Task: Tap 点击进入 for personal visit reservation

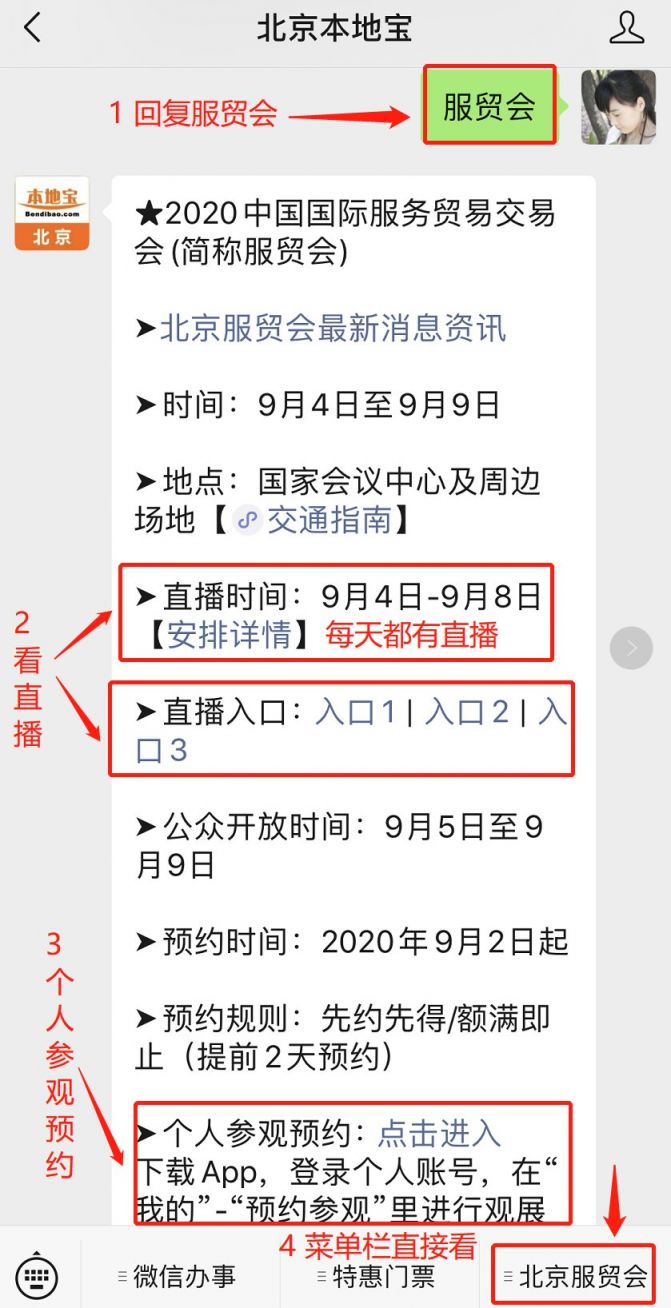Action: click(439, 1133)
